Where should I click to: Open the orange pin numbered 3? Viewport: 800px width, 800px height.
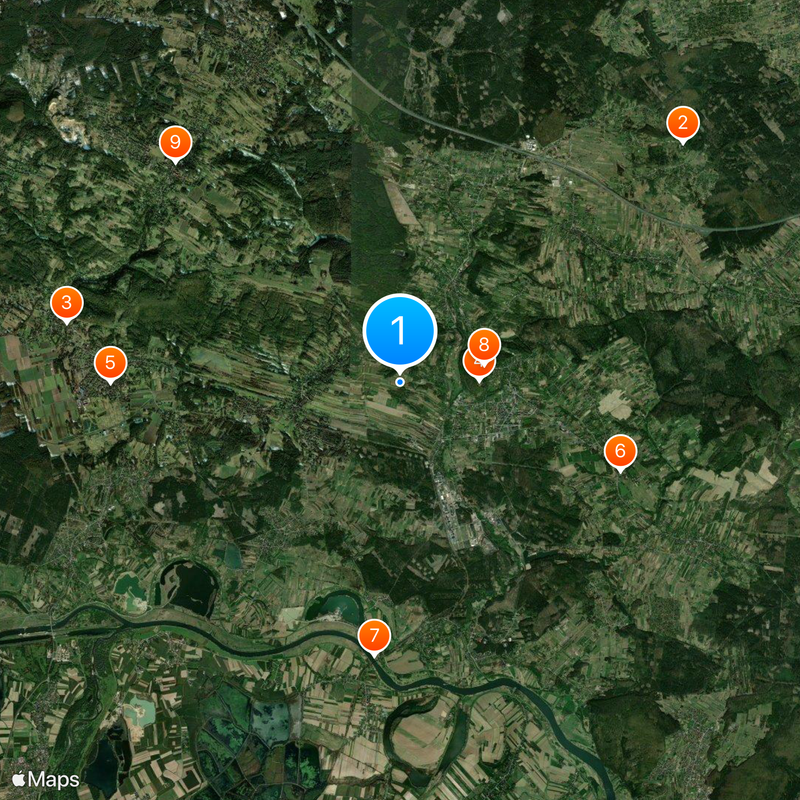coord(66,303)
